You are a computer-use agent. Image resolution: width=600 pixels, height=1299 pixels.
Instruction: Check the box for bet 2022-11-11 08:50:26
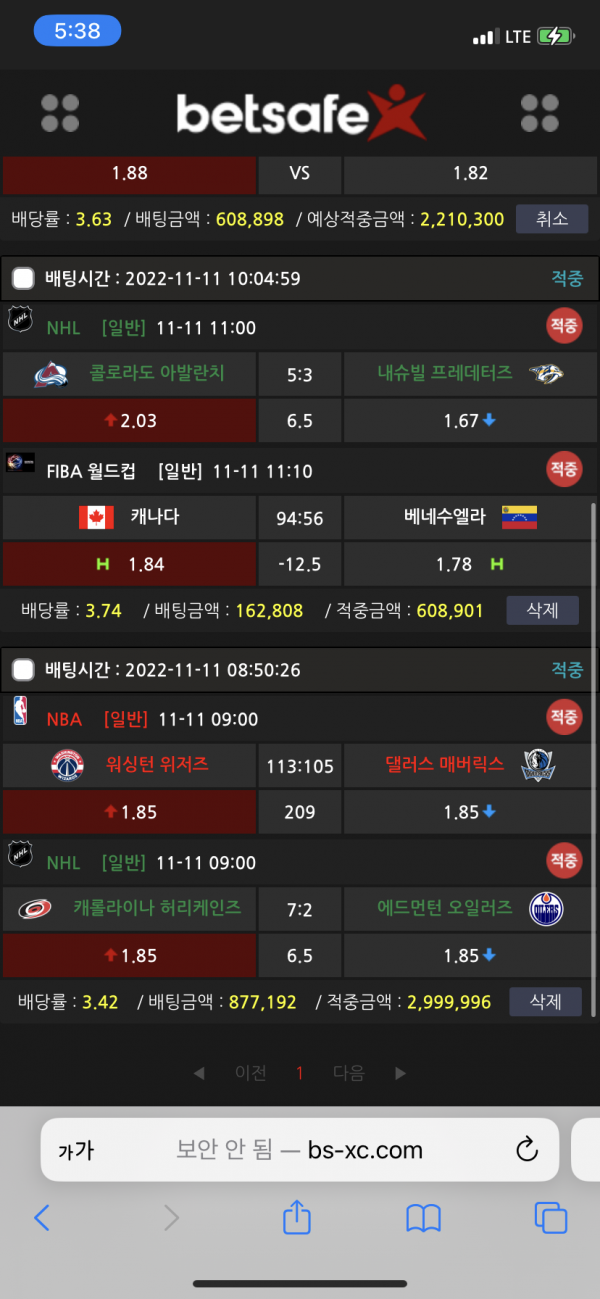tap(23, 669)
